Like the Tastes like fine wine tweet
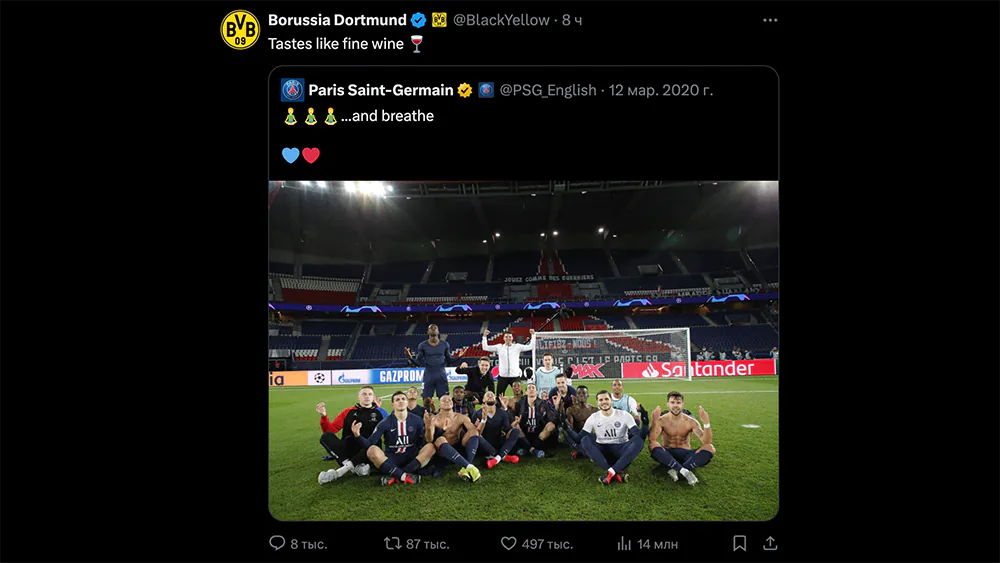The width and height of the screenshot is (1000, 563). tap(508, 543)
